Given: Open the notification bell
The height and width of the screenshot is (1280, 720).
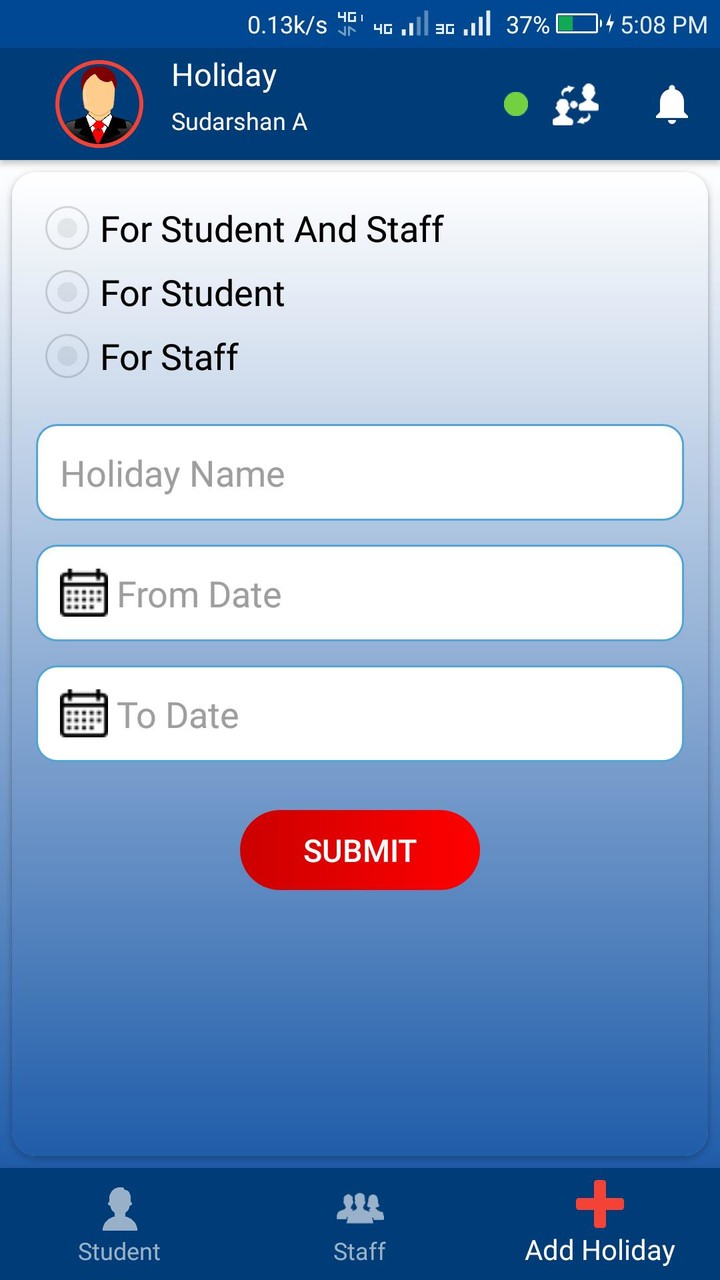Looking at the screenshot, I should 671,104.
